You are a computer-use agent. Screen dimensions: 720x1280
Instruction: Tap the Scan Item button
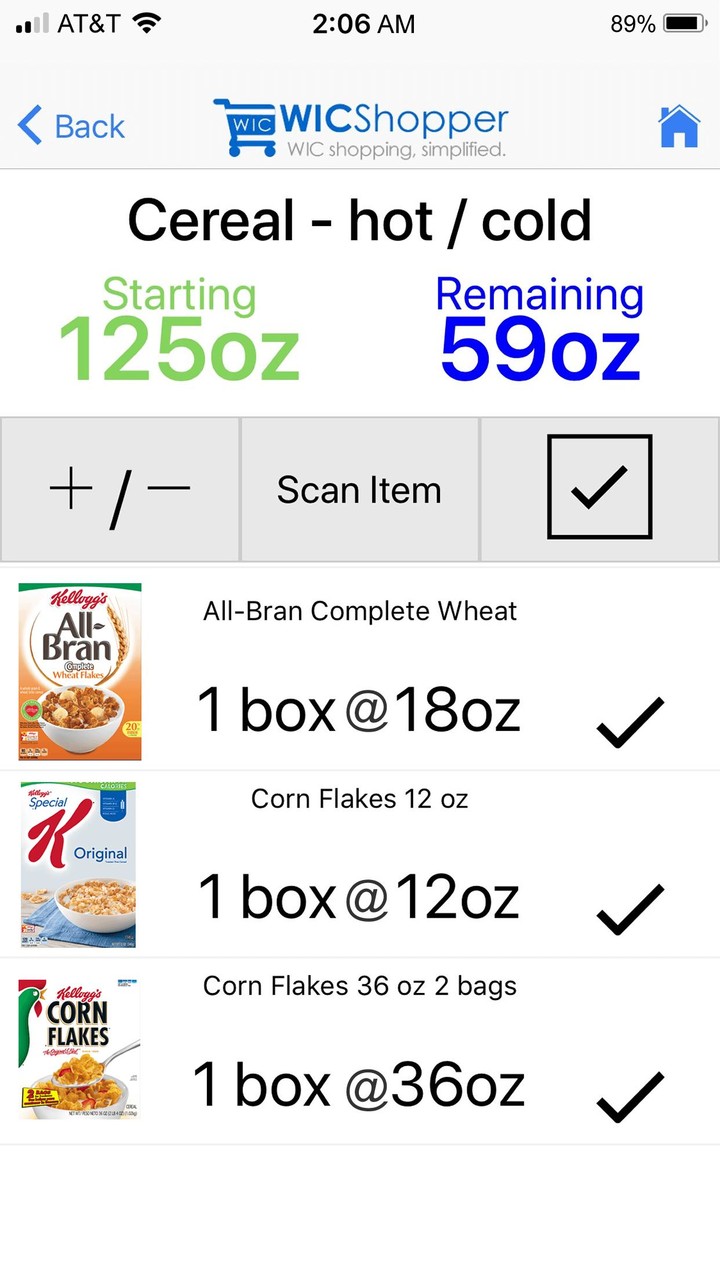click(x=360, y=489)
